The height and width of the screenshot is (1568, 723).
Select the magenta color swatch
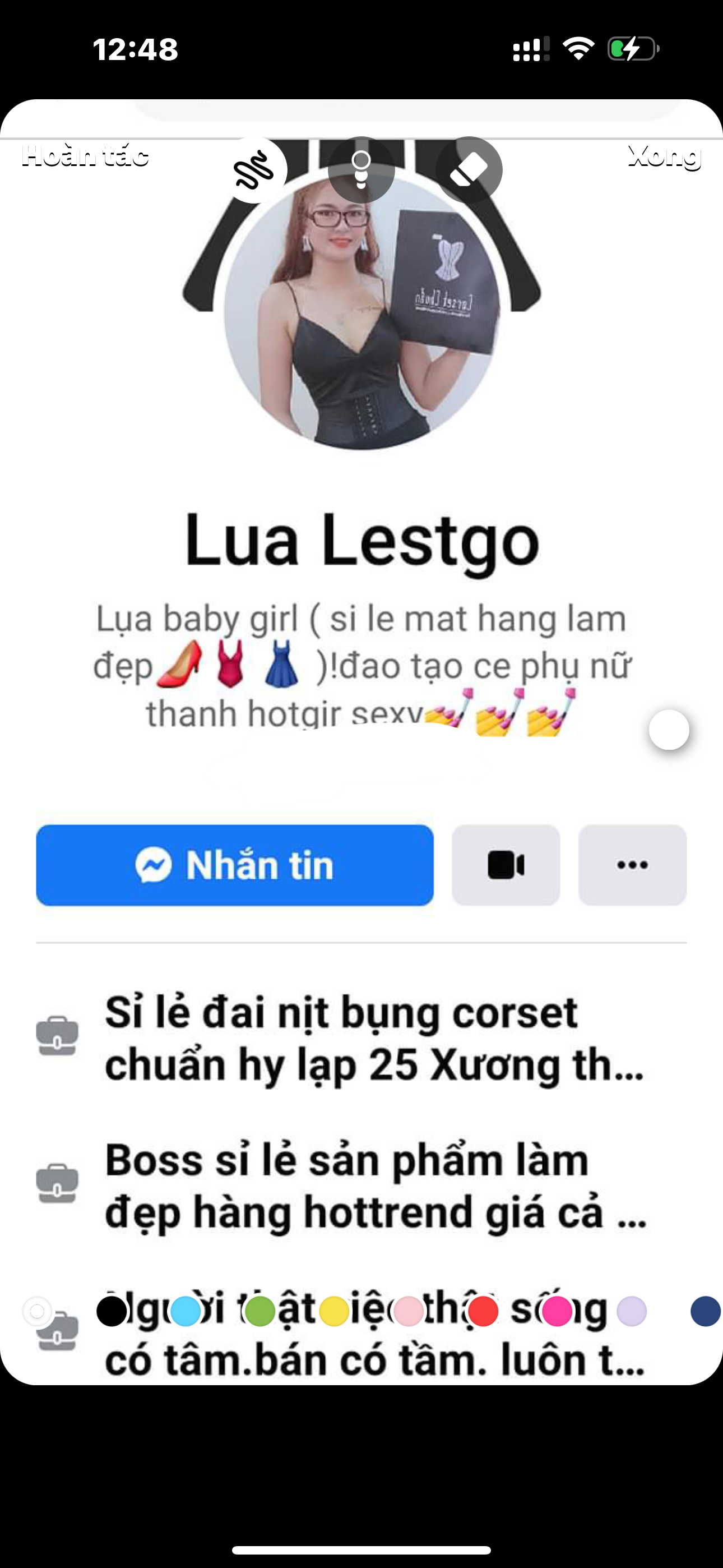(557, 1311)
